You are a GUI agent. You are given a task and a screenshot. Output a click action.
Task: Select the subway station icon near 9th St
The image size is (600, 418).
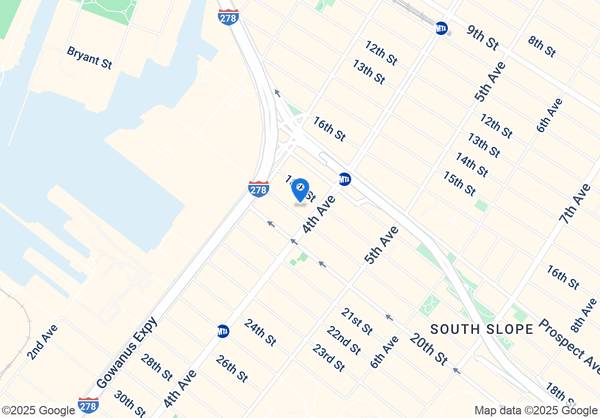(x=442, y=28)
